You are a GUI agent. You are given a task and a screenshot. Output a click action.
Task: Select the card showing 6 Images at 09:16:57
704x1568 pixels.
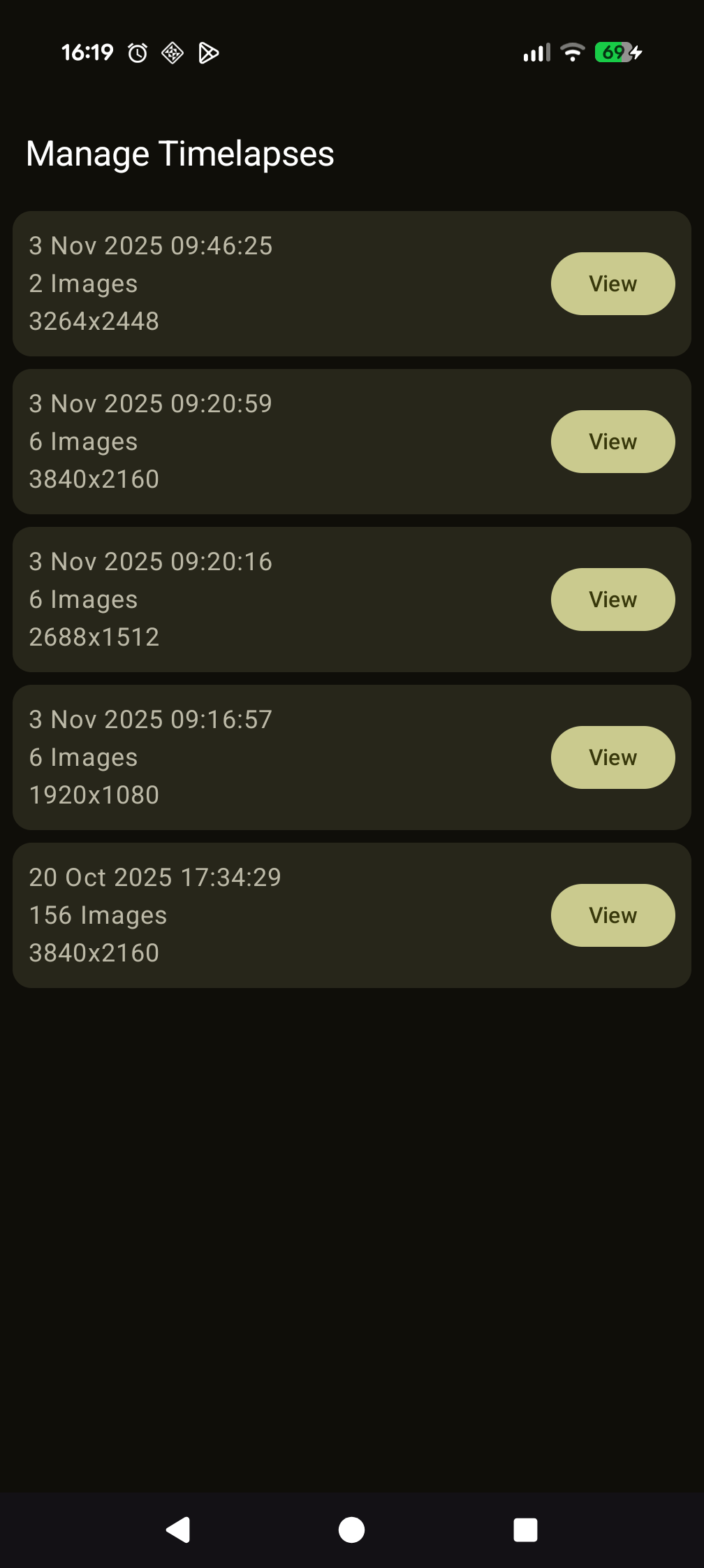click(x=279, y=757)
